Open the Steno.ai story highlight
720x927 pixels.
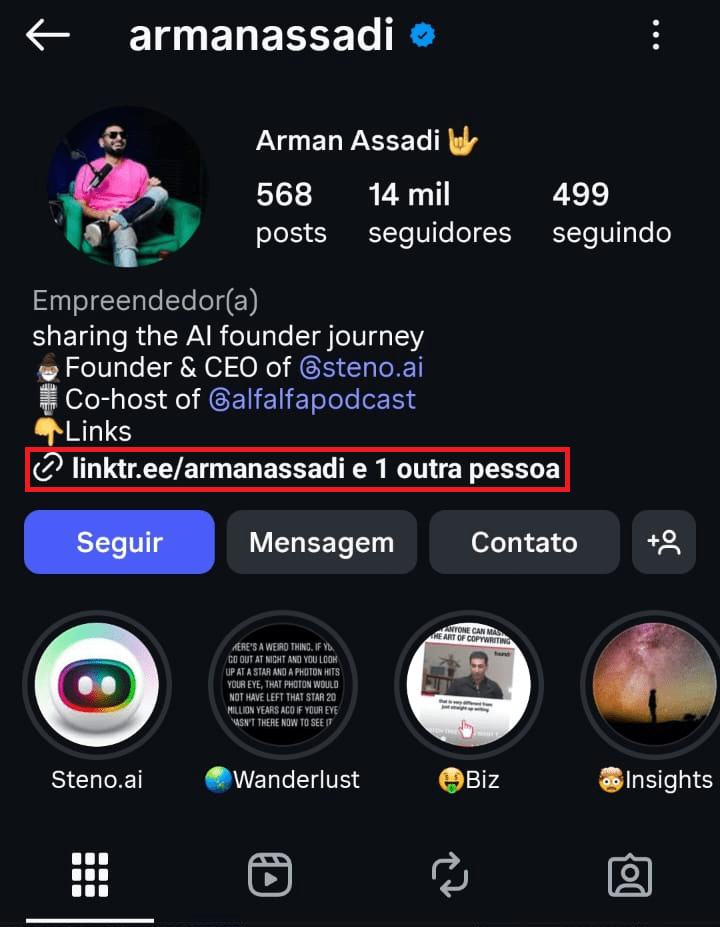pyautogui.click(x=97, y=686)
